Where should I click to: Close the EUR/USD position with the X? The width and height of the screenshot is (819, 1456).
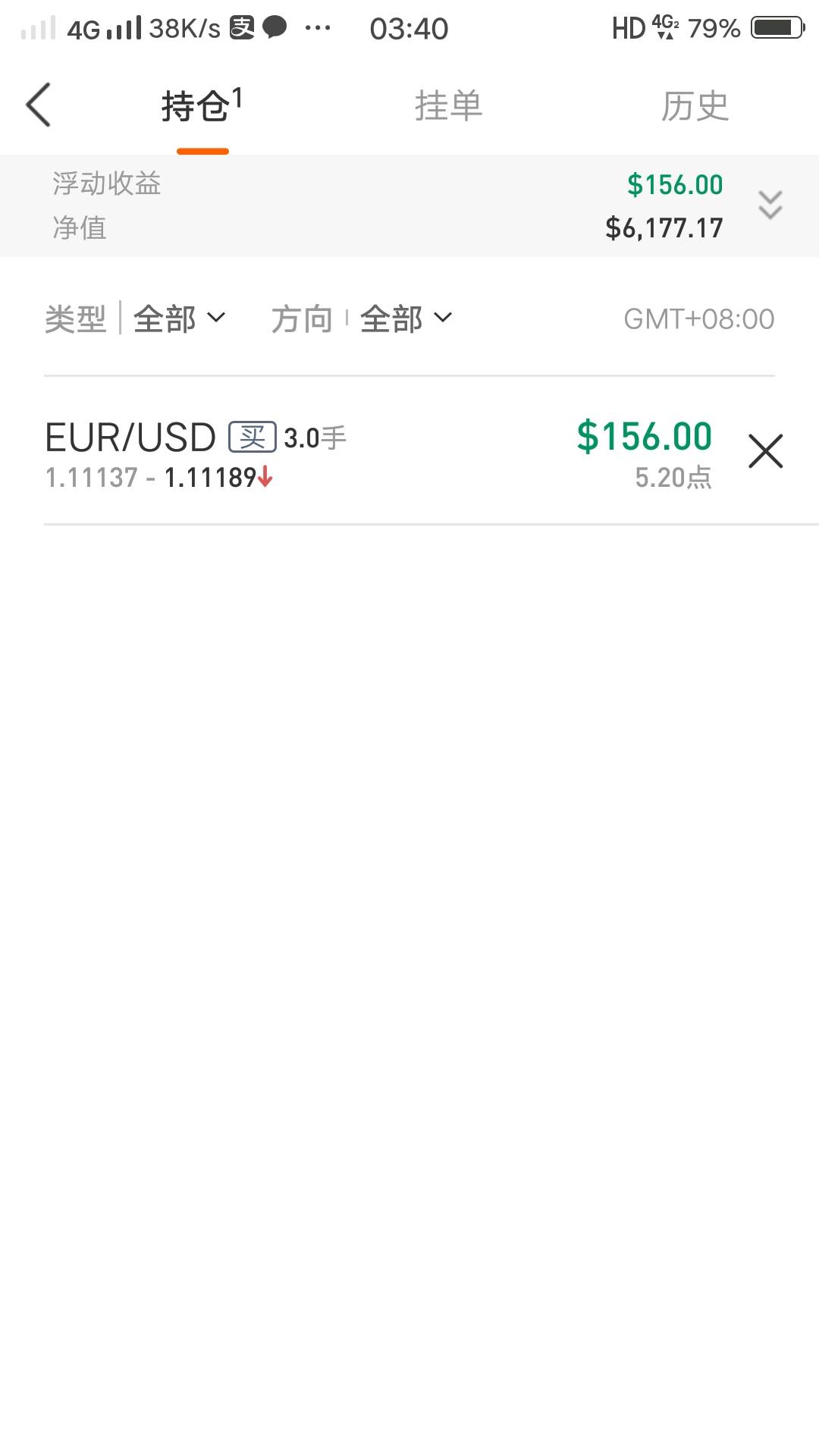(765, 451)
